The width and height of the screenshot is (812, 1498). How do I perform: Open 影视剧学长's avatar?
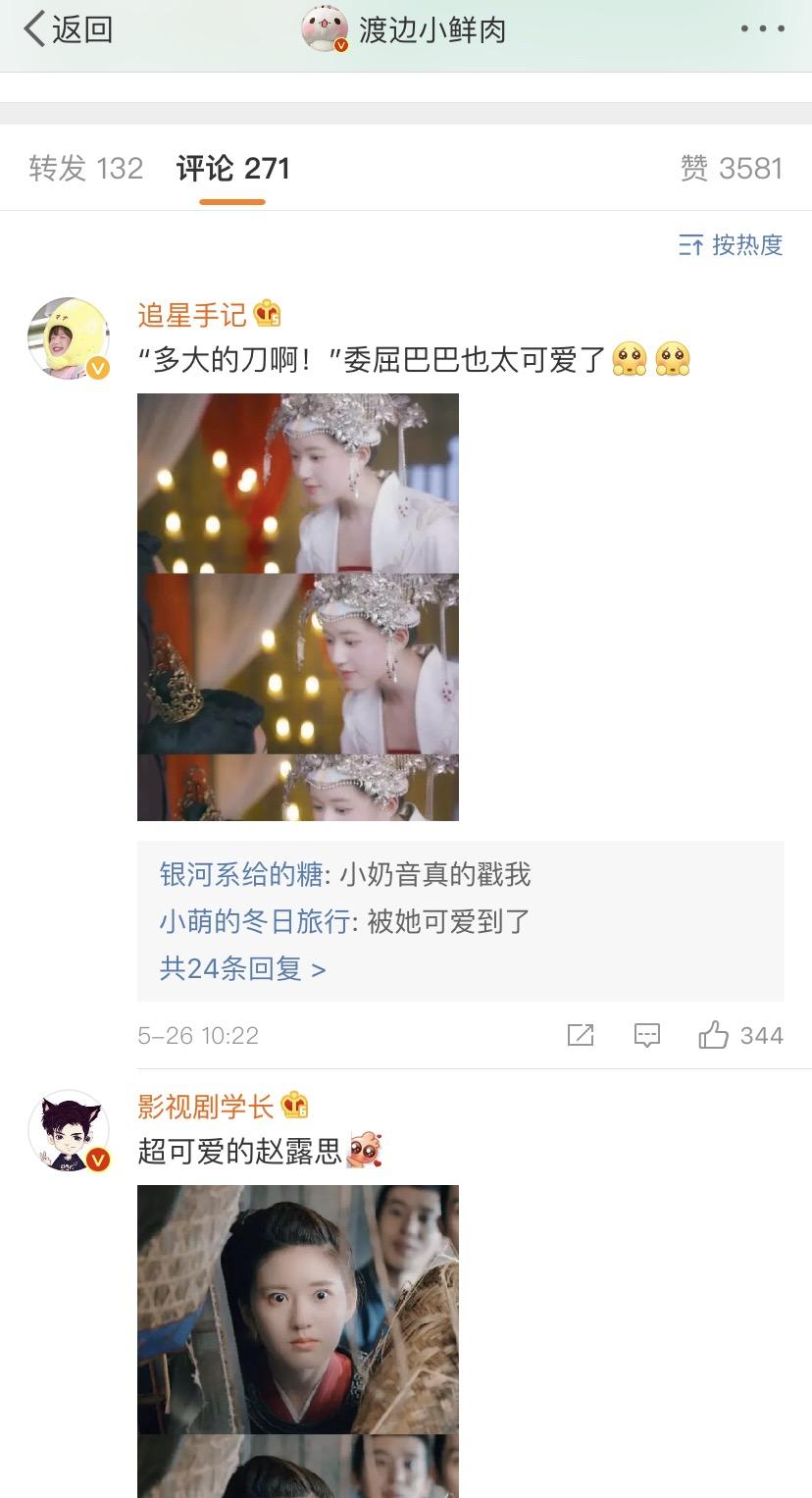pyautogui.click(x=69, y=1130)
